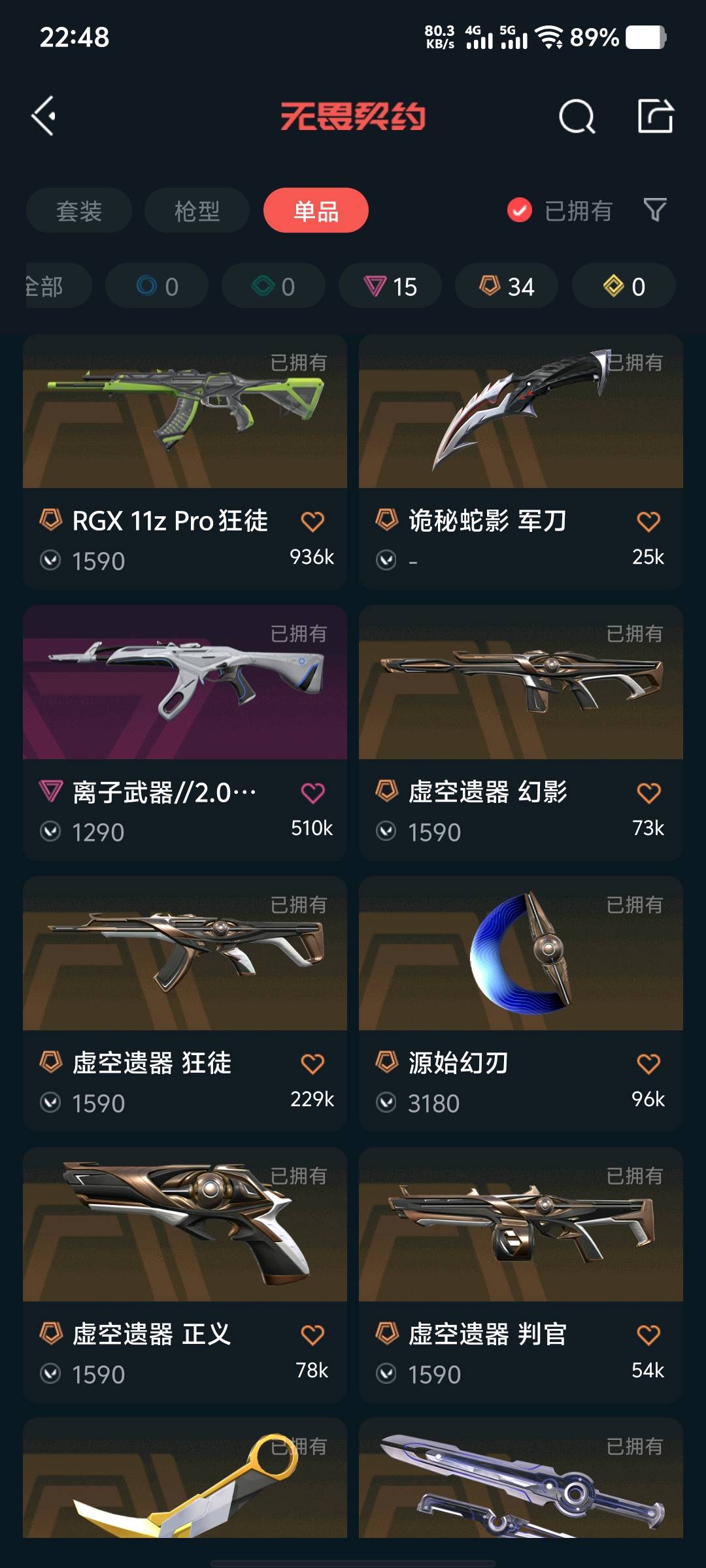The image size is (706, 1568).
Task: View the 虚空遗器 狂徒 skin card
Action: click(185, 1003)
